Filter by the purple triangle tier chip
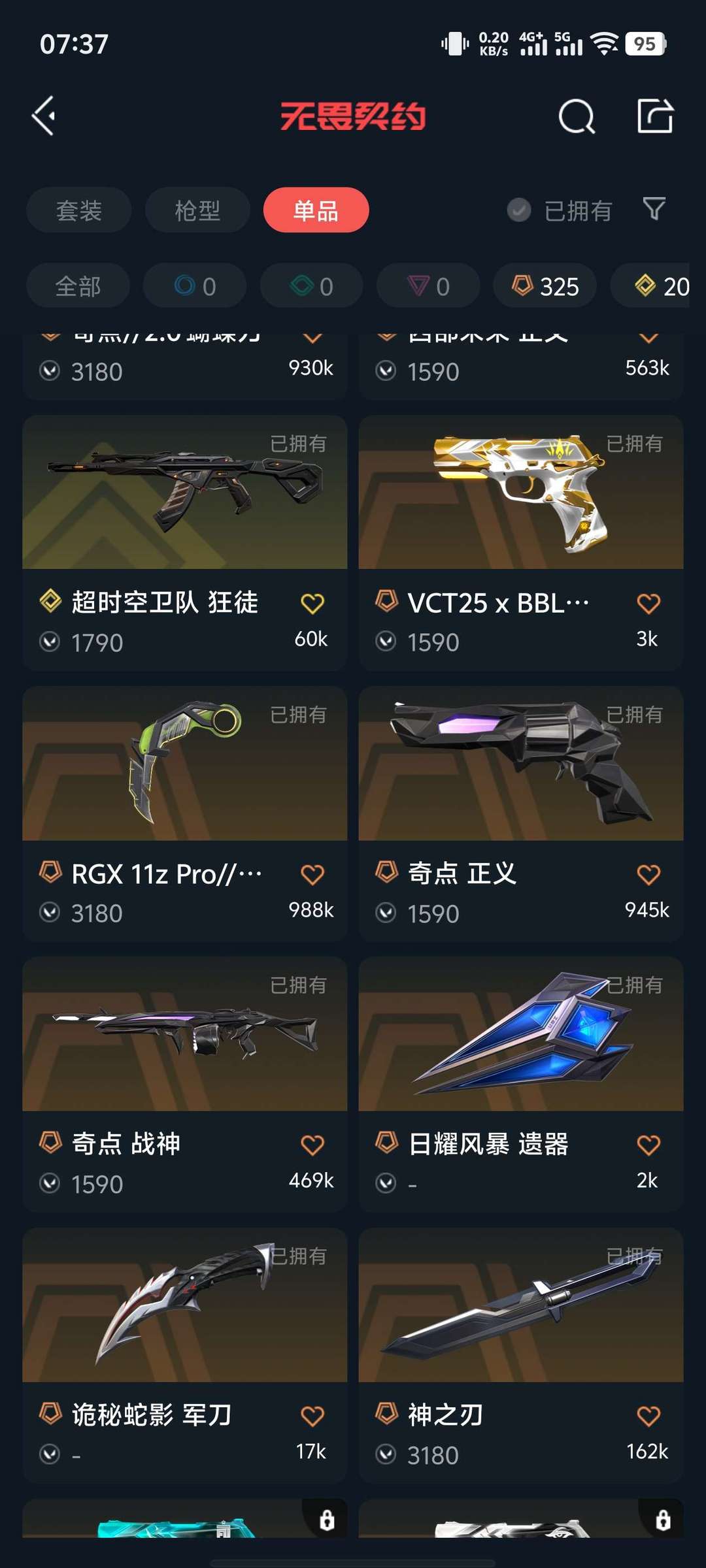This screenshot has width=706, height=1568. point(428,286)
